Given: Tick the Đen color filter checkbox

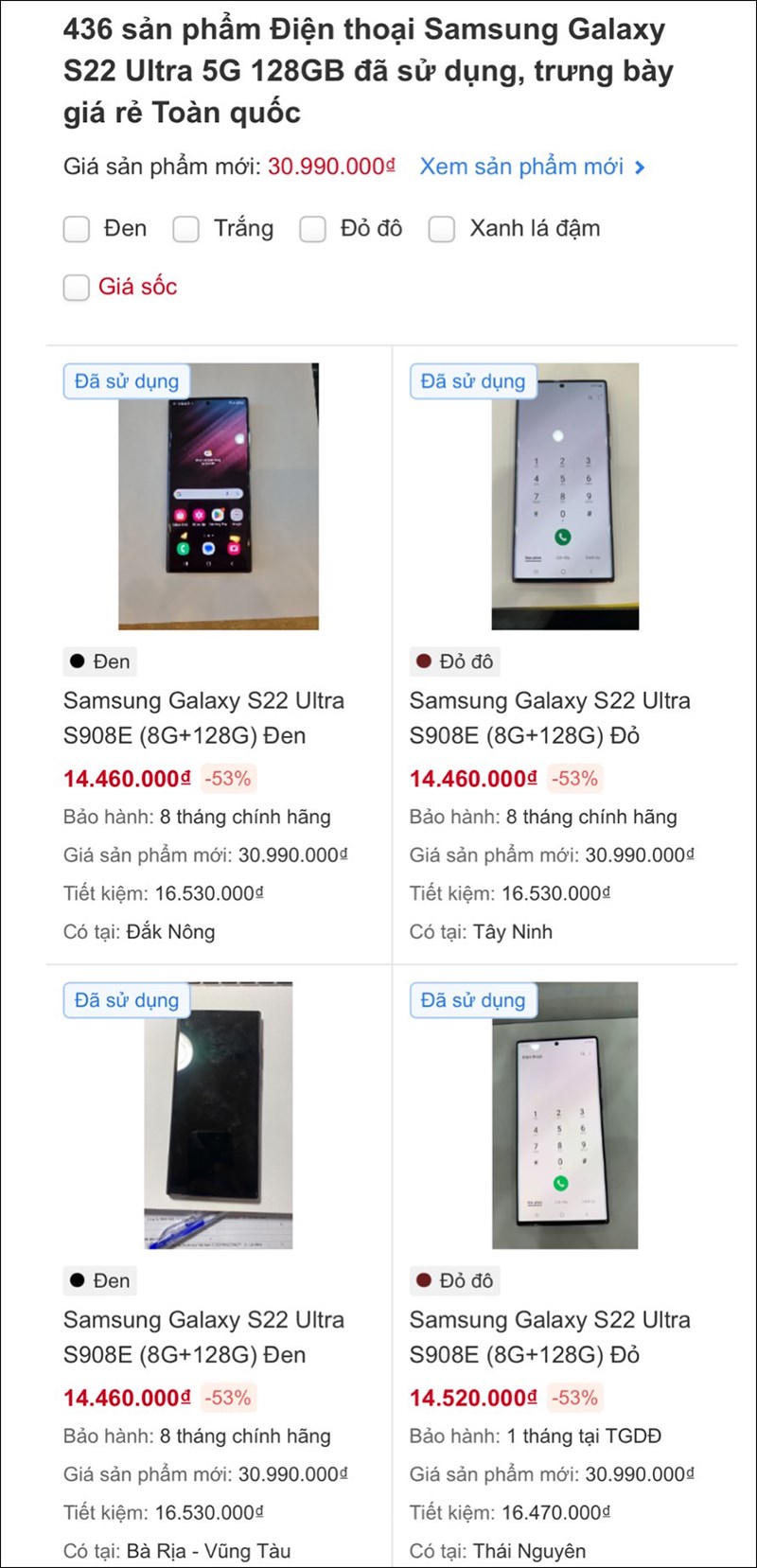Looking at the screenshot, I should pyautogui.click(x=77, y=229).
